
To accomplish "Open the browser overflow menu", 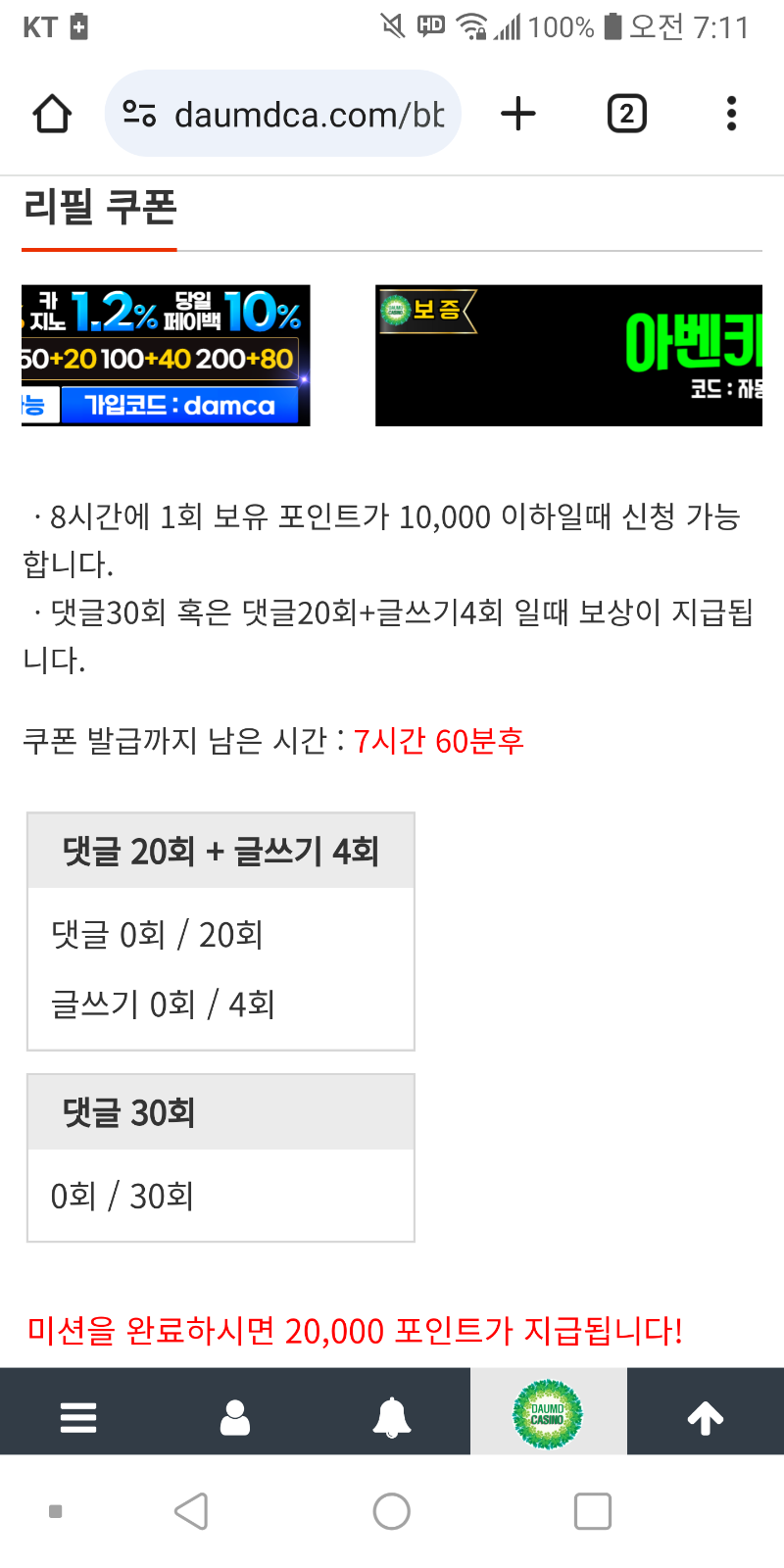I will [x=731, y=115].
